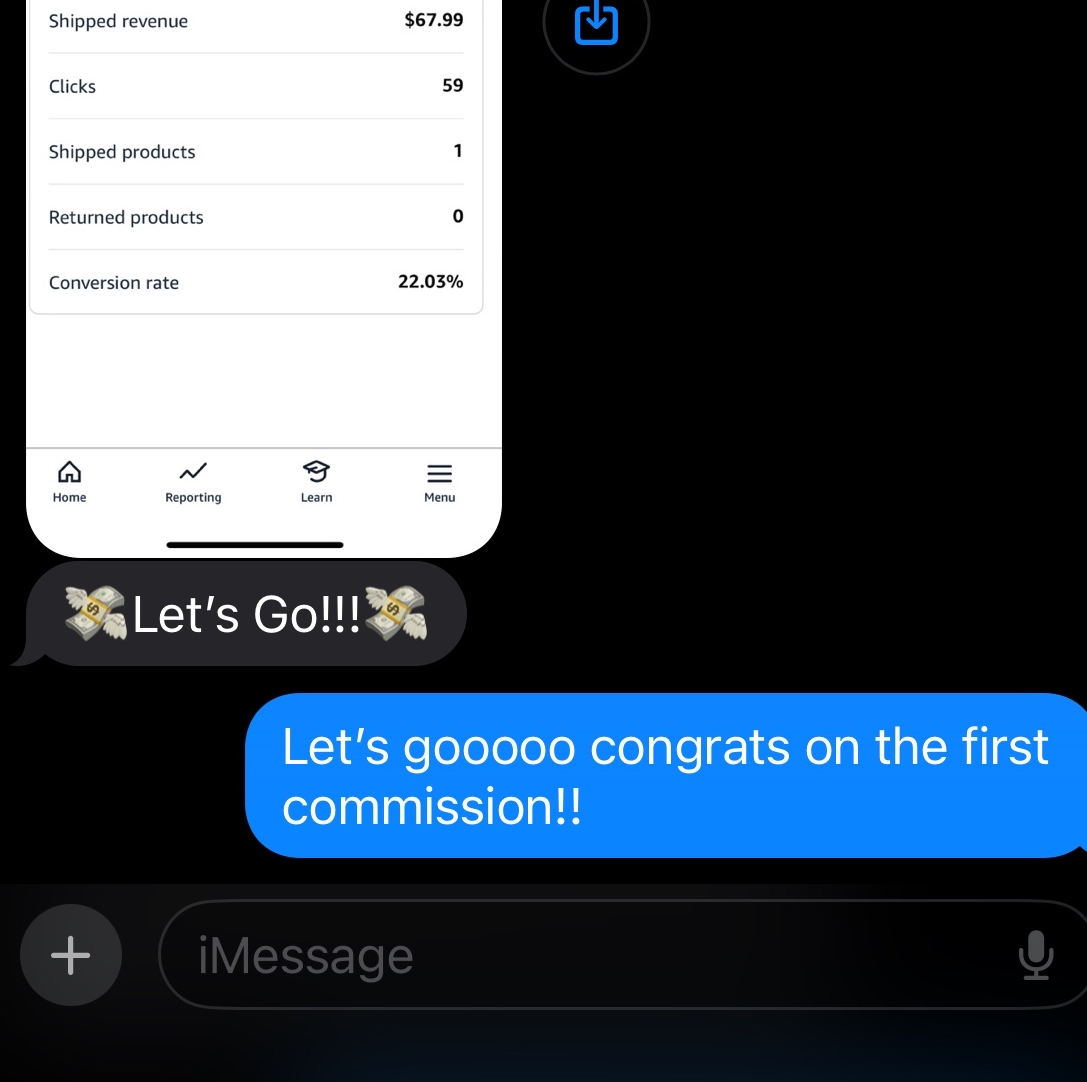Record an audio message with microphone
Viewport: 1087px width, 1082px height.
tap(1035, 955)
